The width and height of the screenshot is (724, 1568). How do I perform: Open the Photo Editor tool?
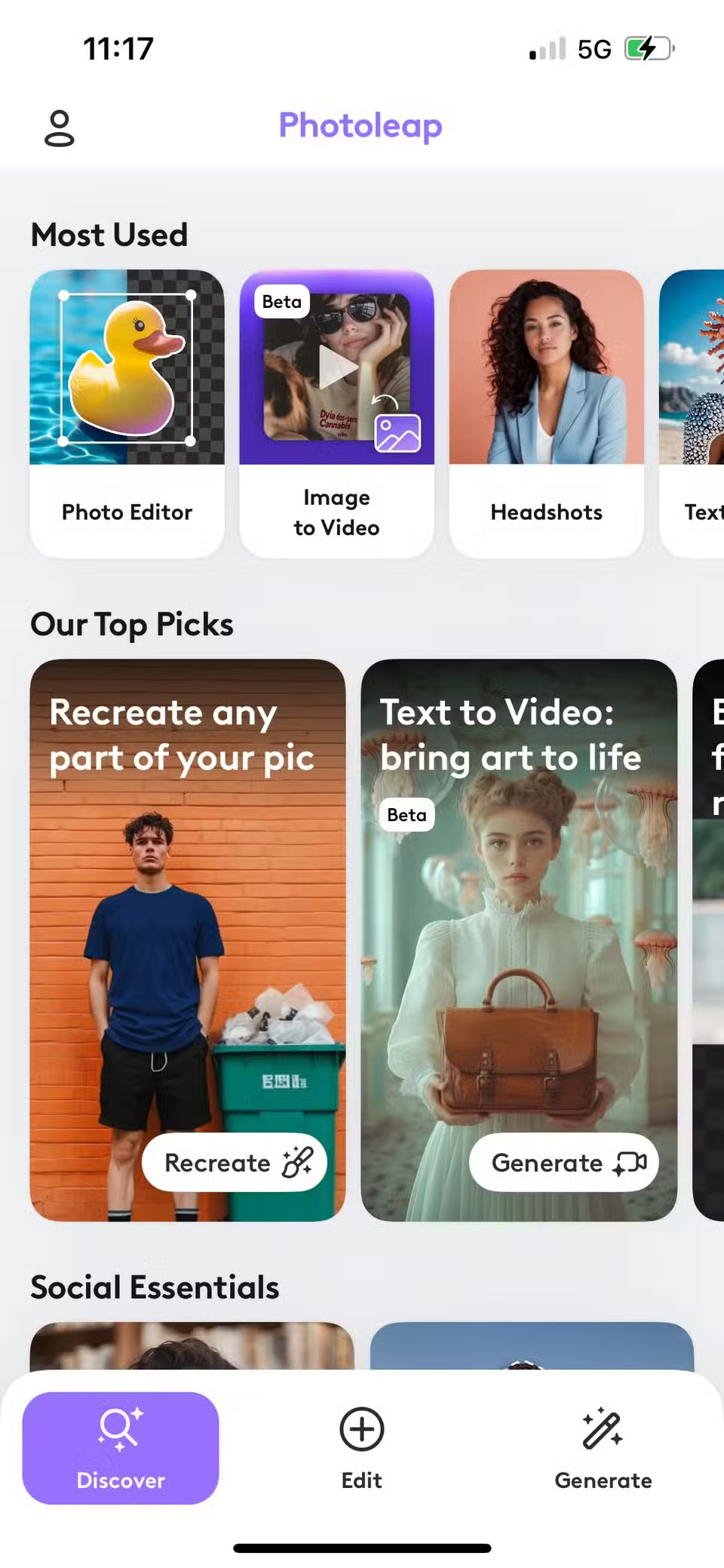(x=127, y=413)
